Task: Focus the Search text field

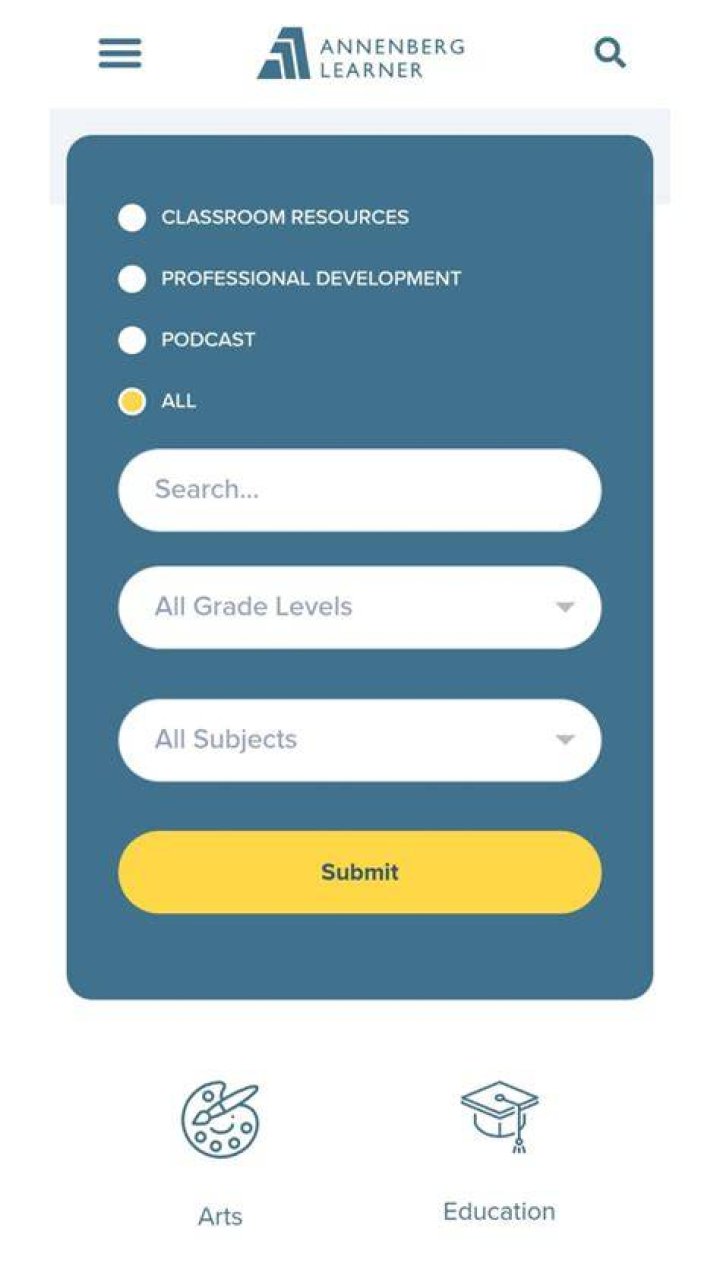Action: point(360,490)
